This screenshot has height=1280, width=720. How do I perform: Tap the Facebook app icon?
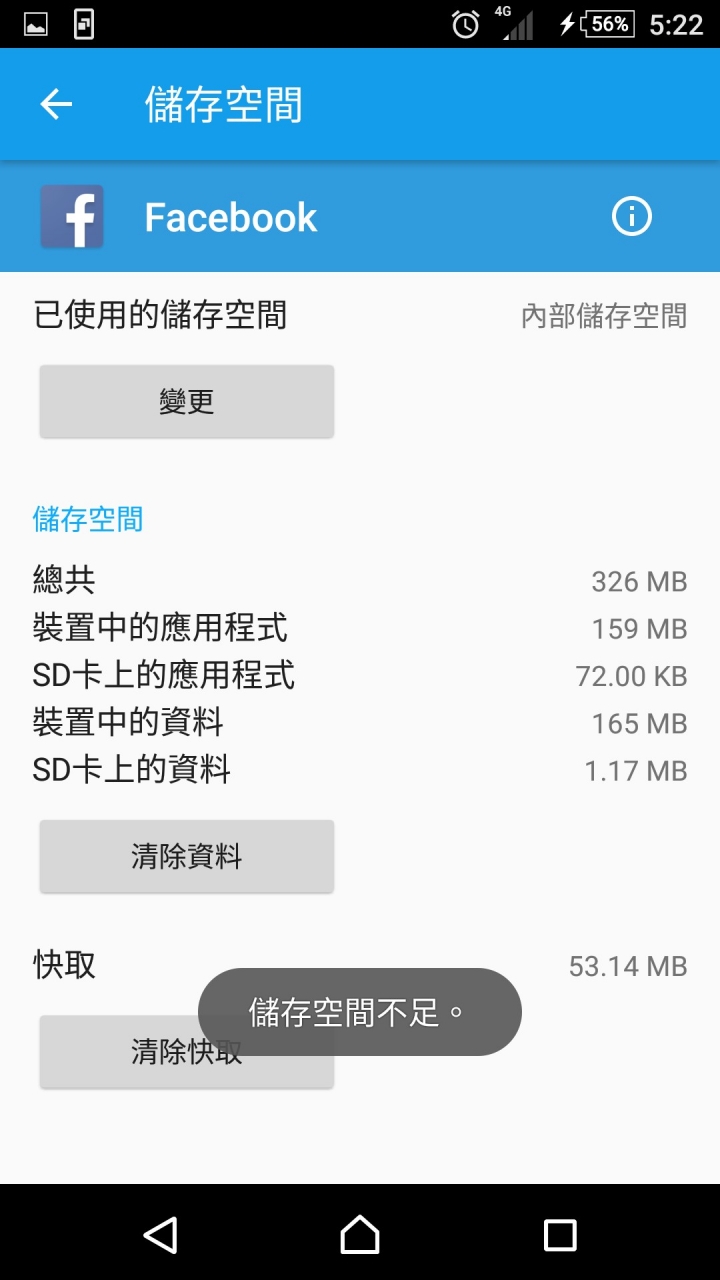point(71,216)
